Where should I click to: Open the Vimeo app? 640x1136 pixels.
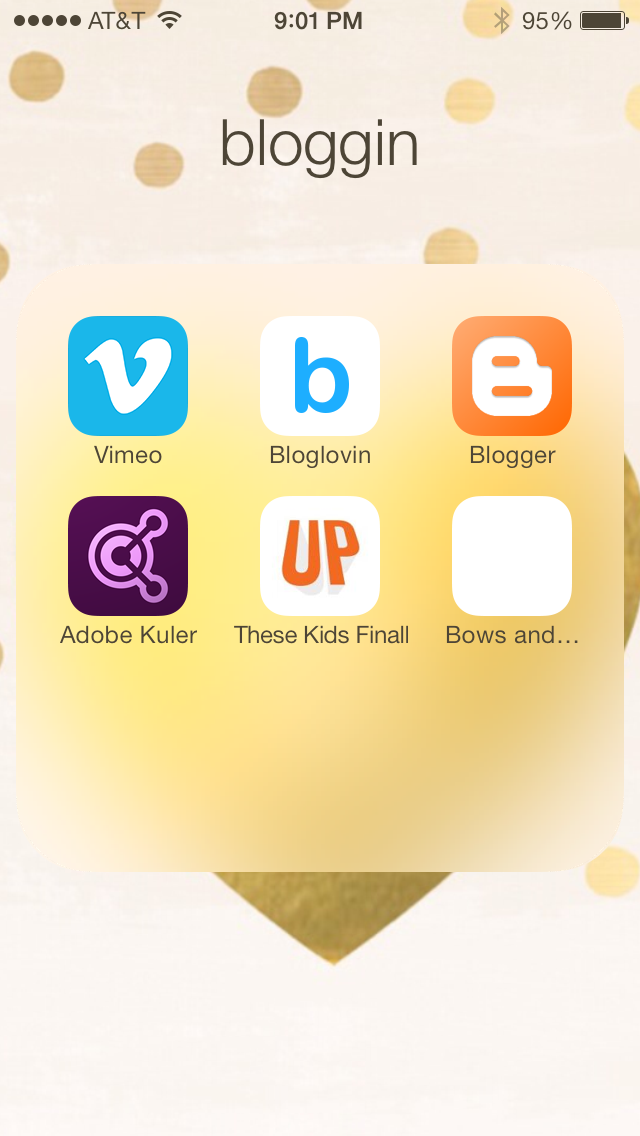(x=128, y=376)
